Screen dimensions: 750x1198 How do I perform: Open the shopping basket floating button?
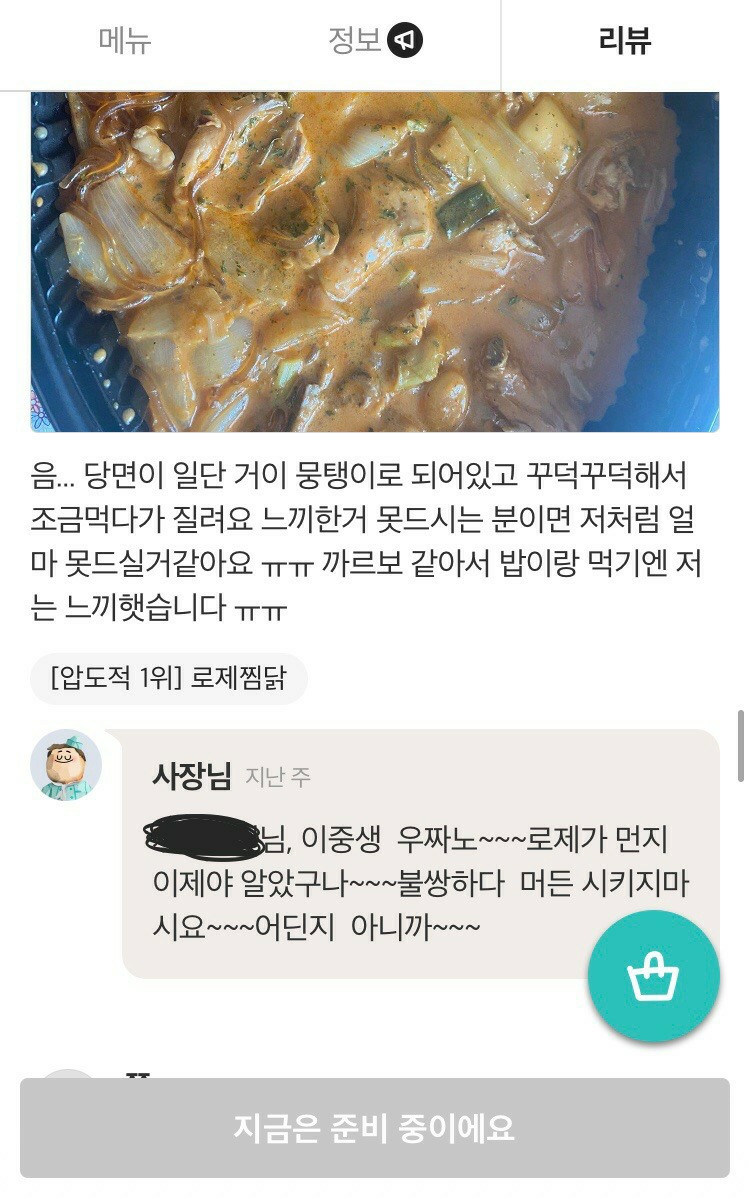pos(653,976)
